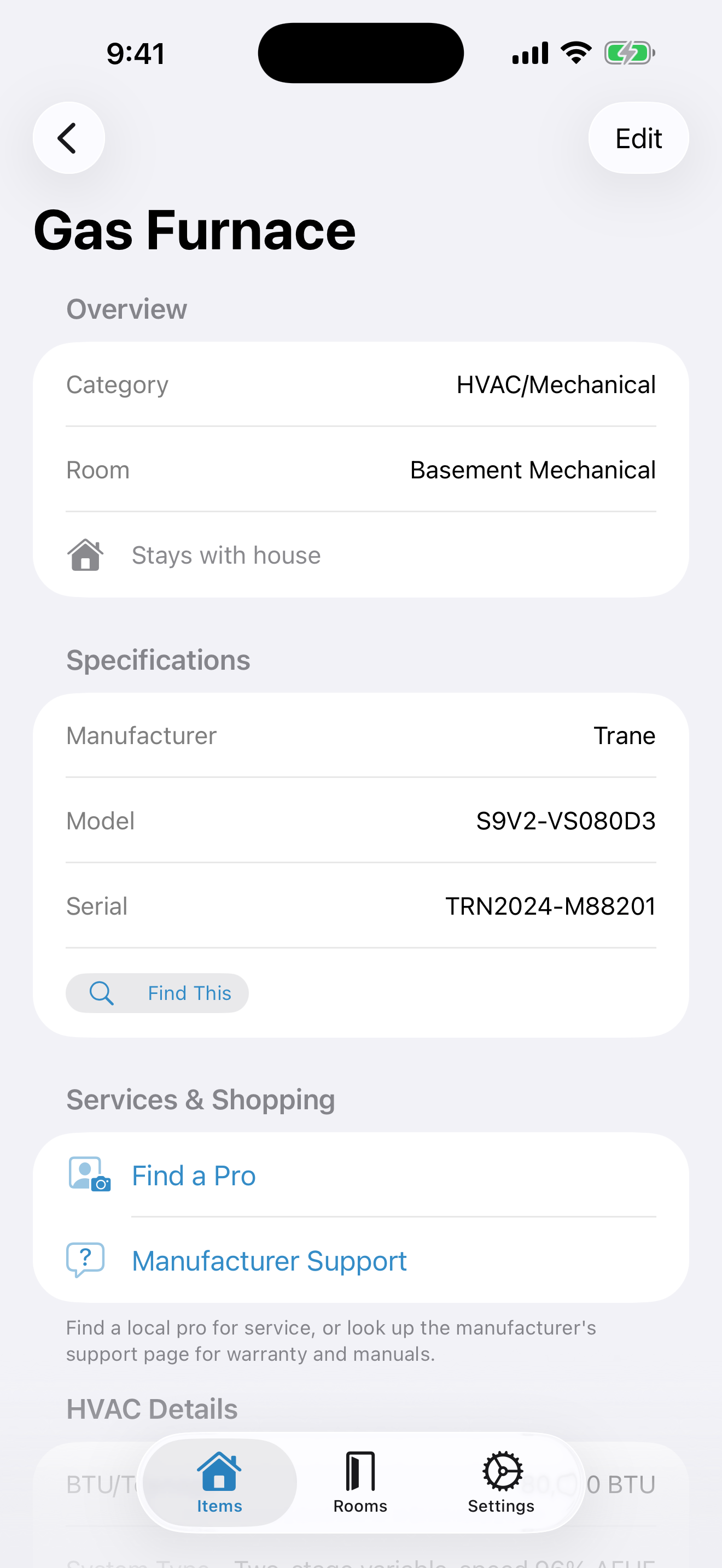The width and height of the screenshot is (722, 1568).
Task: Tap the Edit button
Action: tap(638, 138)
